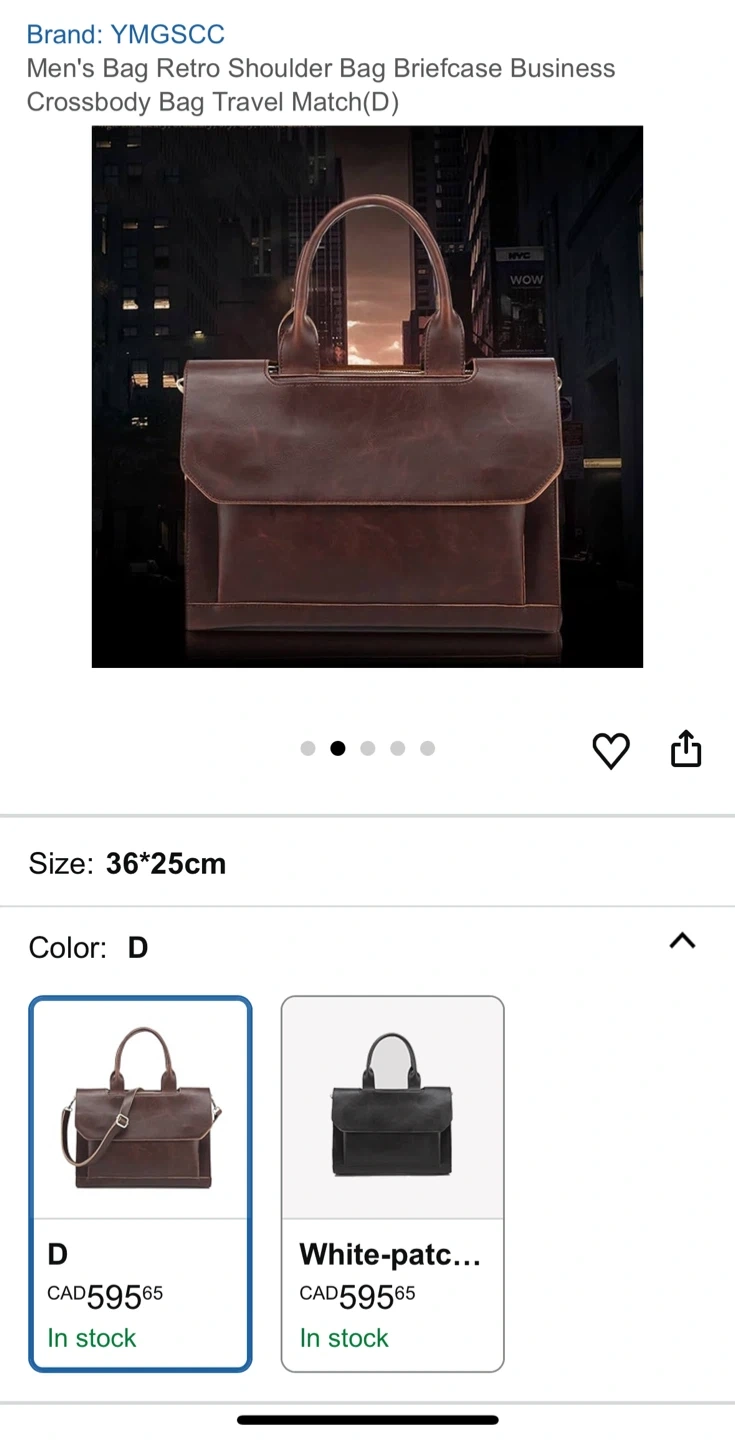Add this bag to wish list heart
This screenshot has height=1440, width=735.
pos(611,750)
